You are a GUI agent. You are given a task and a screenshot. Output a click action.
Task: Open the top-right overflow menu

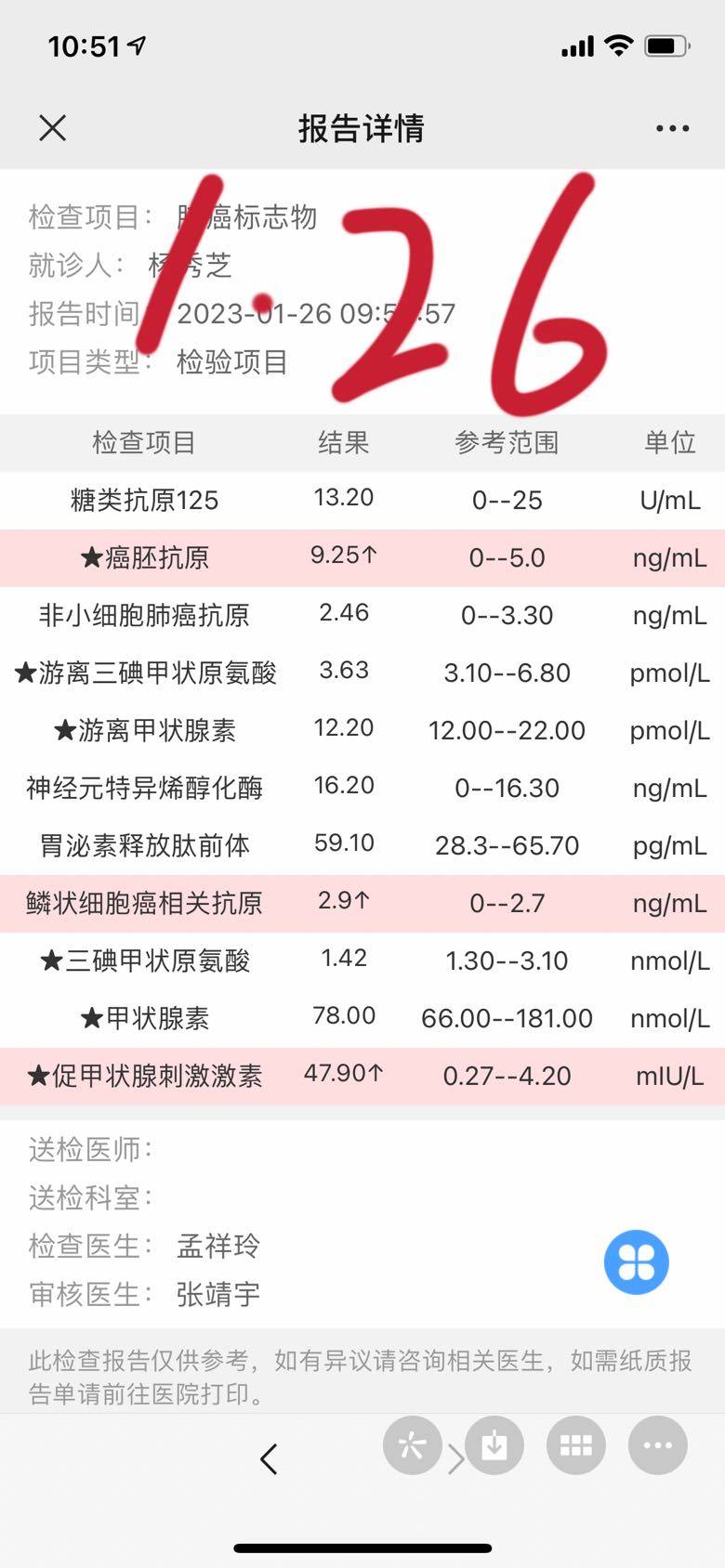(x=672, y=128)
